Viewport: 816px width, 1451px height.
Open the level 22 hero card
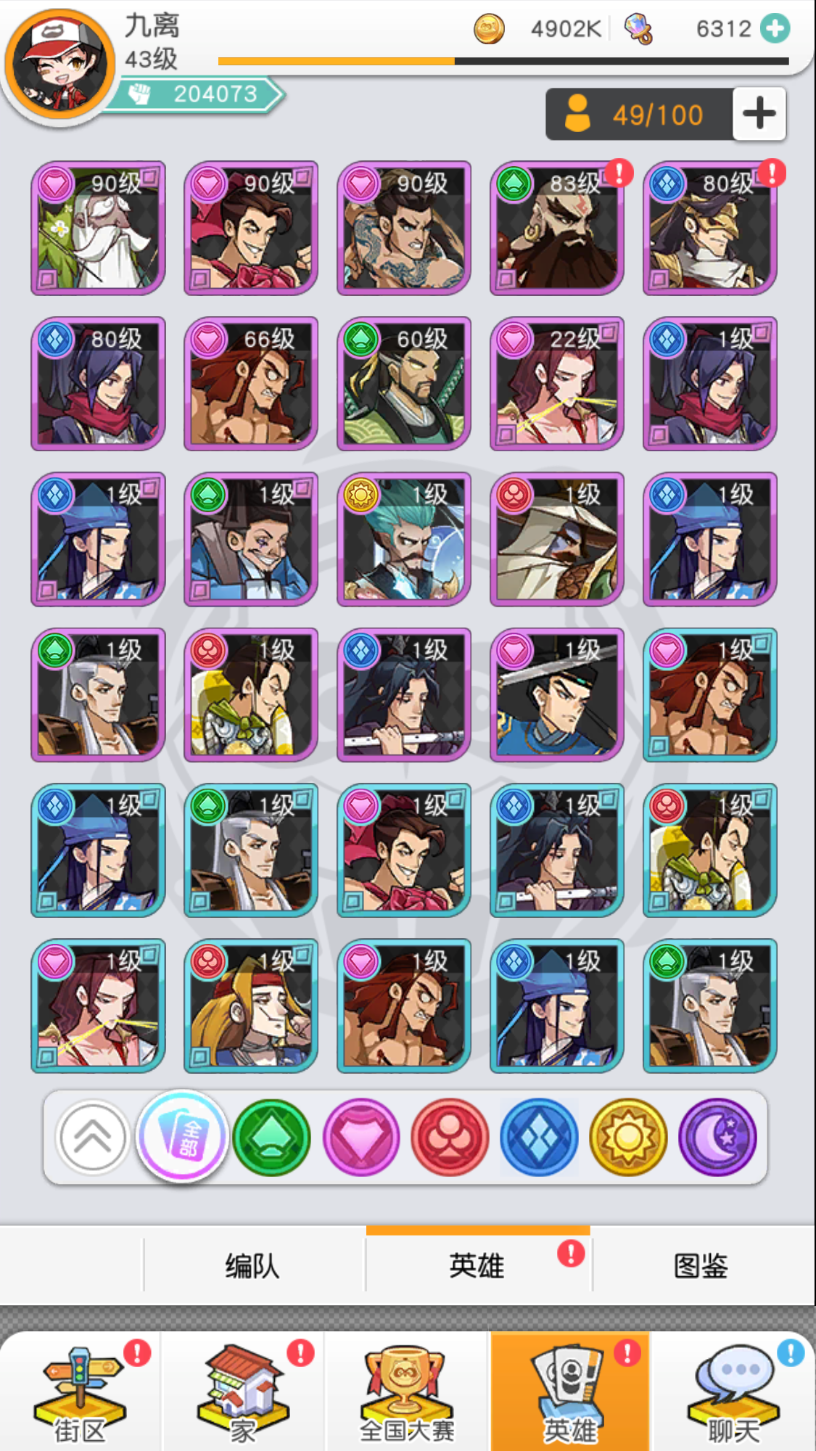557,384
